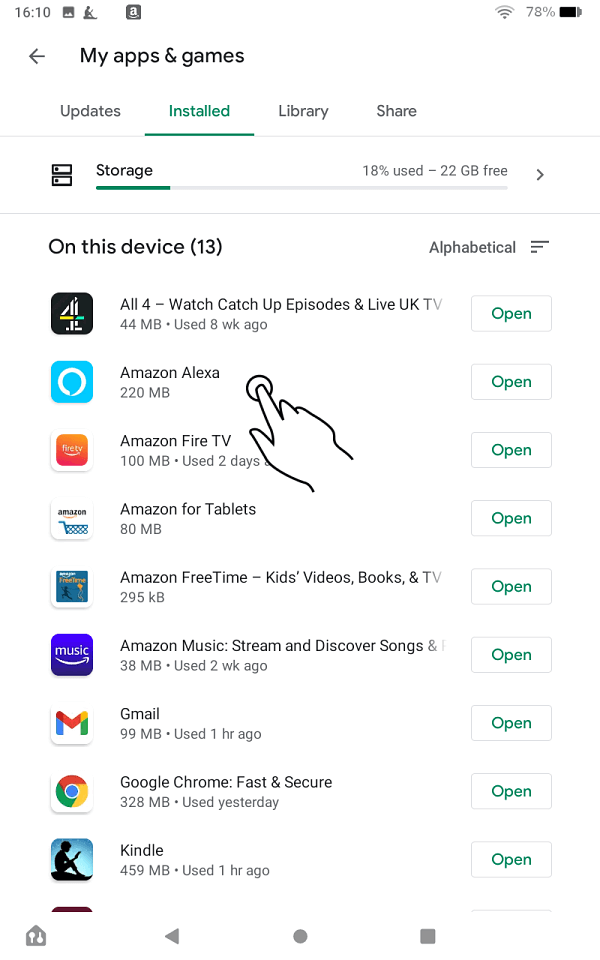600x960 pixels.
Task: Launch Kindle with the Open button
Action: pos(511,860)
